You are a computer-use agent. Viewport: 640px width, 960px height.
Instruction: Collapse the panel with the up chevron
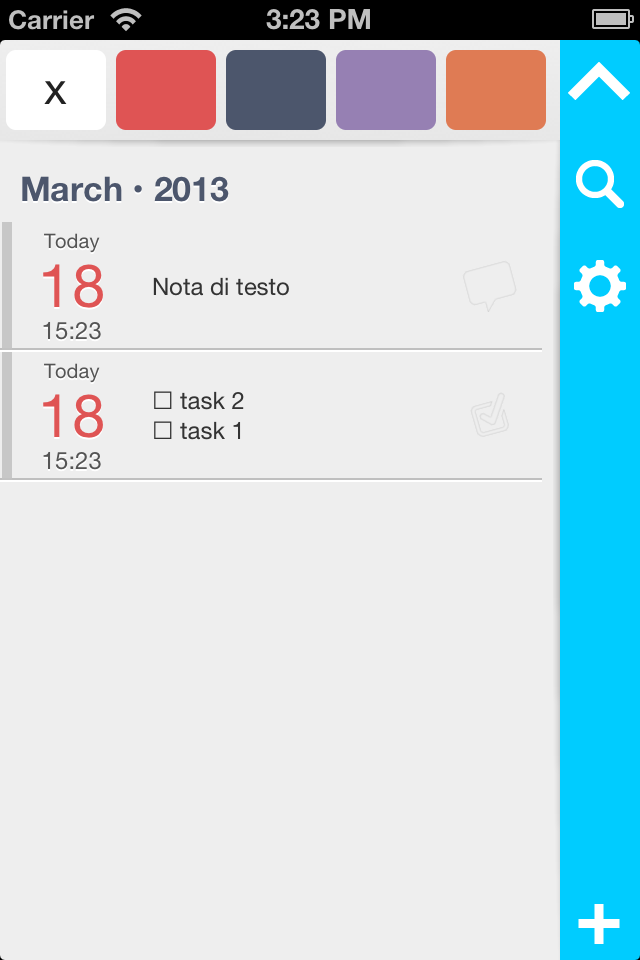coord(599,82)
